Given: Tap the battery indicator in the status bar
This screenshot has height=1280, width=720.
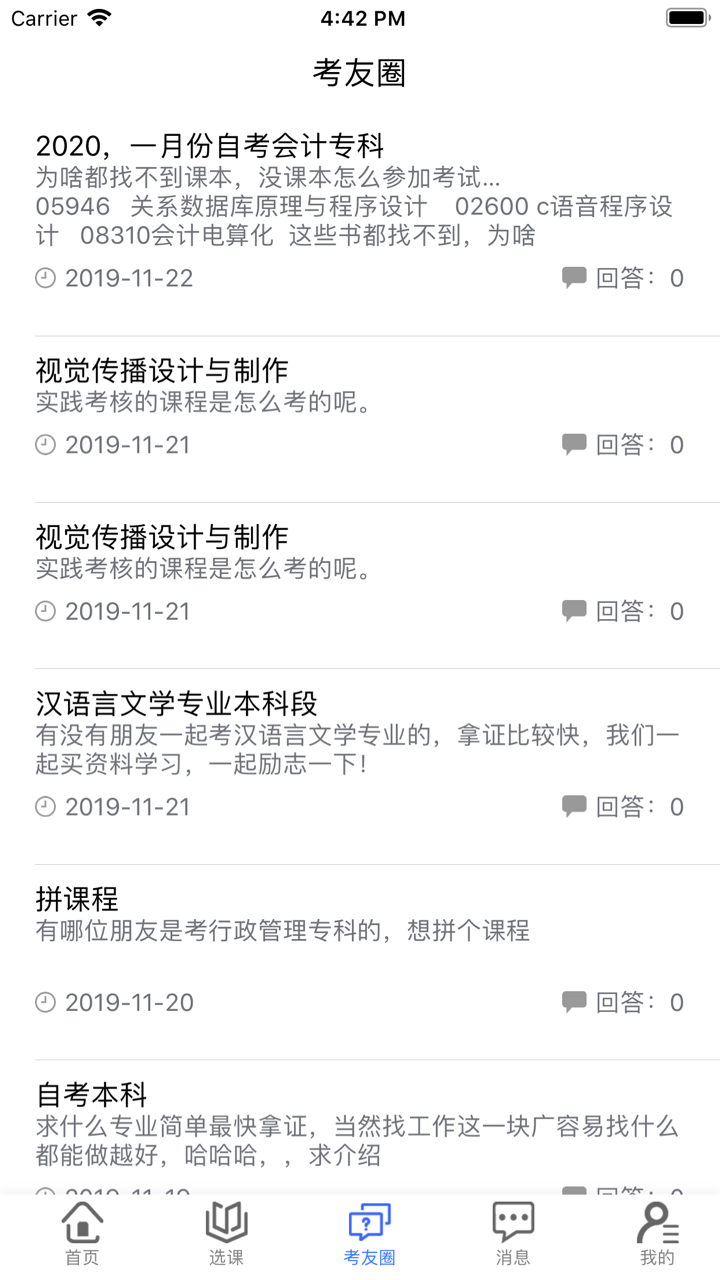Looking at the screenshot, I should [x=688, y=16].
